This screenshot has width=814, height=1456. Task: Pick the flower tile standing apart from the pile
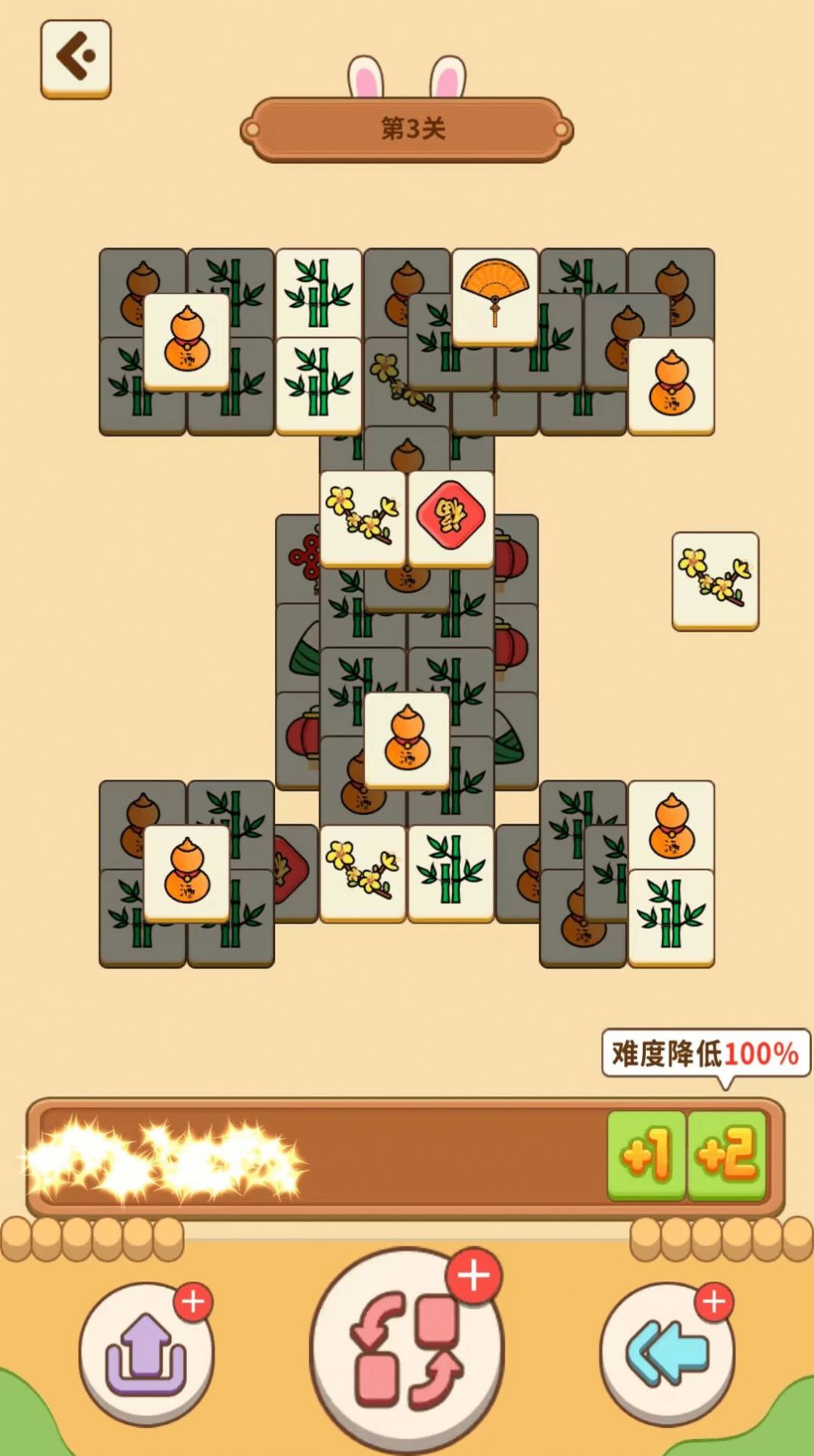click(715, 580)
